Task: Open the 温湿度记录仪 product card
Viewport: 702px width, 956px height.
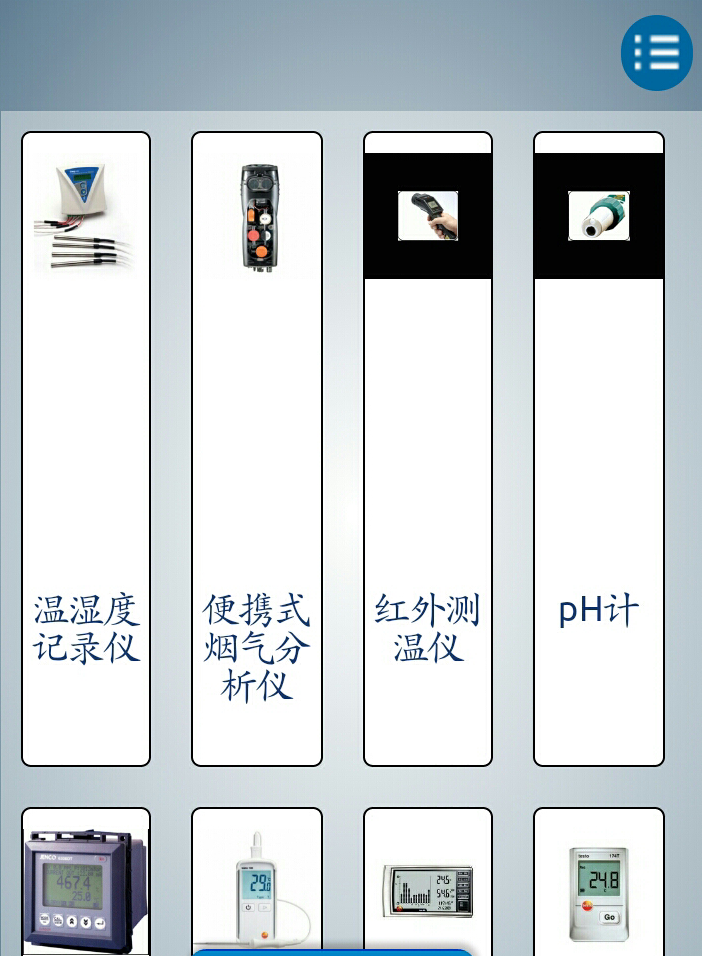Action: 86,449
